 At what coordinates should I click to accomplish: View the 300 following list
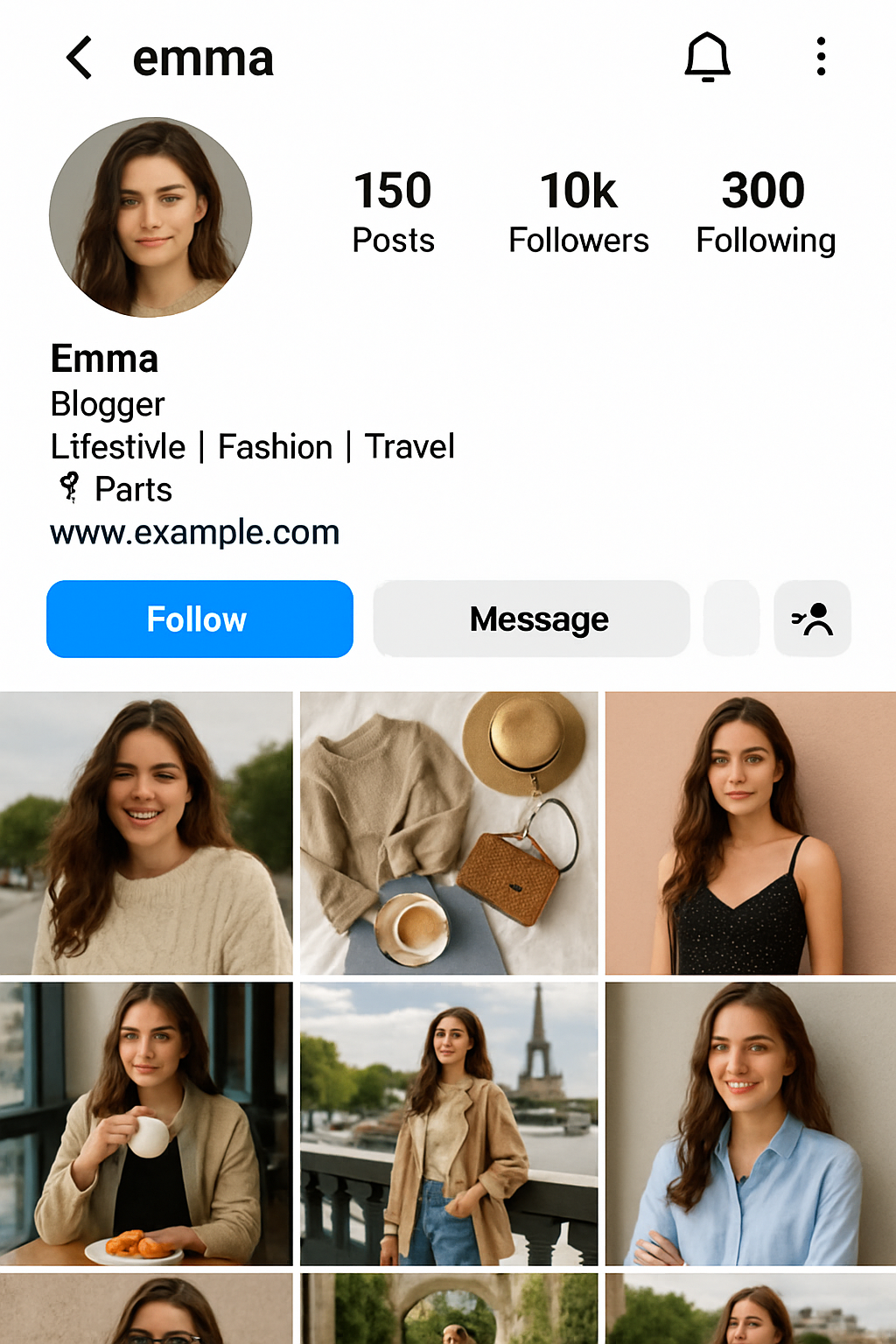[765, 213]
